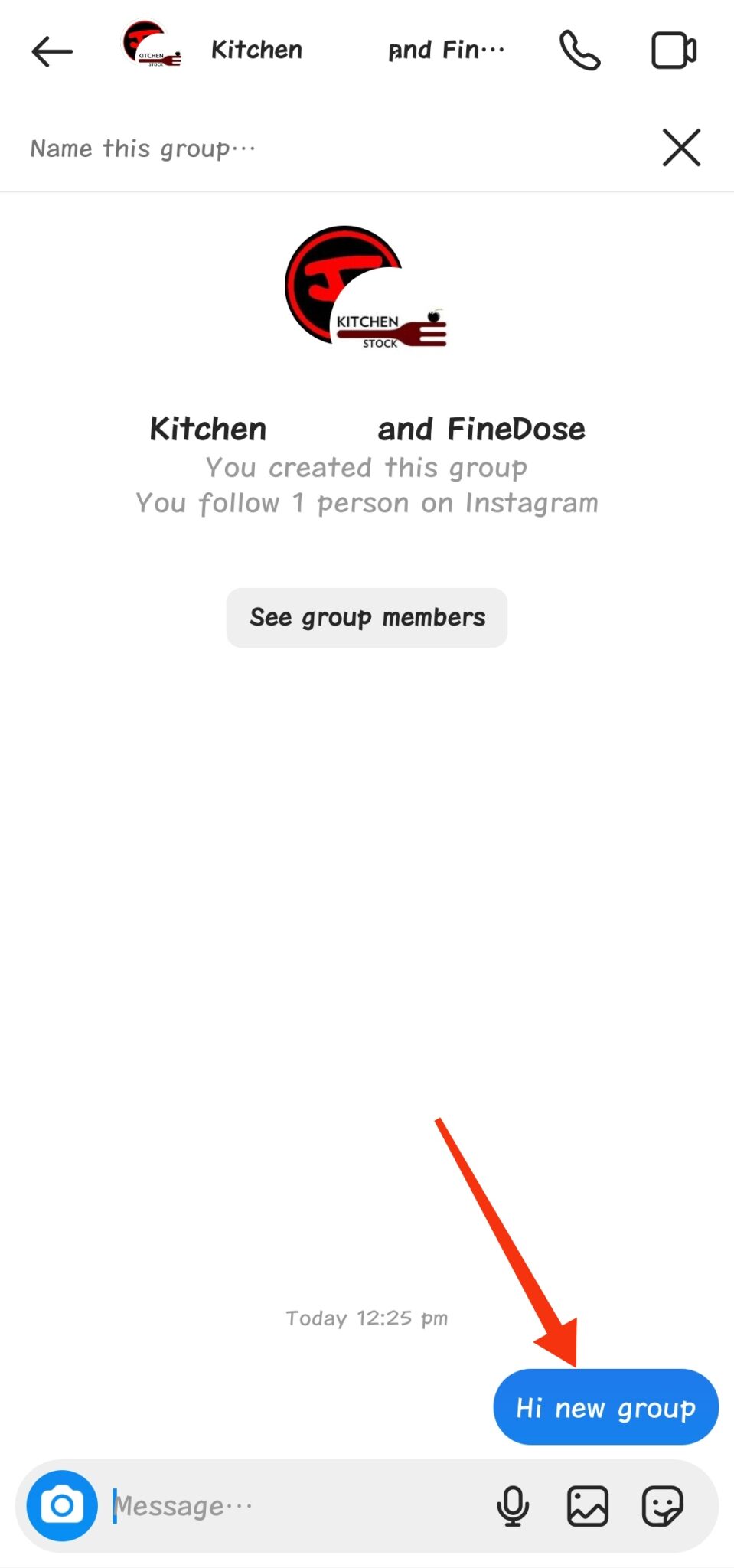The image size is (734, 1568).
Task: Tap the 'Today 12:25 pm' timestamp
Action: pyautogui.click(x=366, y=1317)
